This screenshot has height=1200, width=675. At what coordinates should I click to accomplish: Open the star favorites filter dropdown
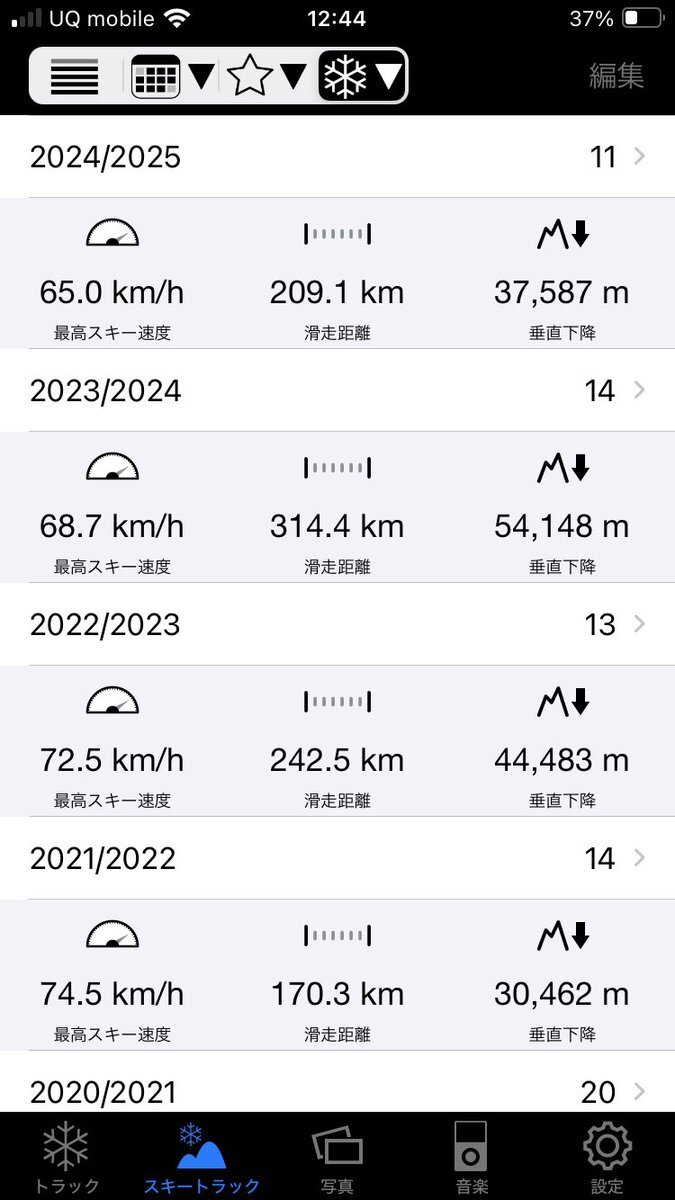266,76
